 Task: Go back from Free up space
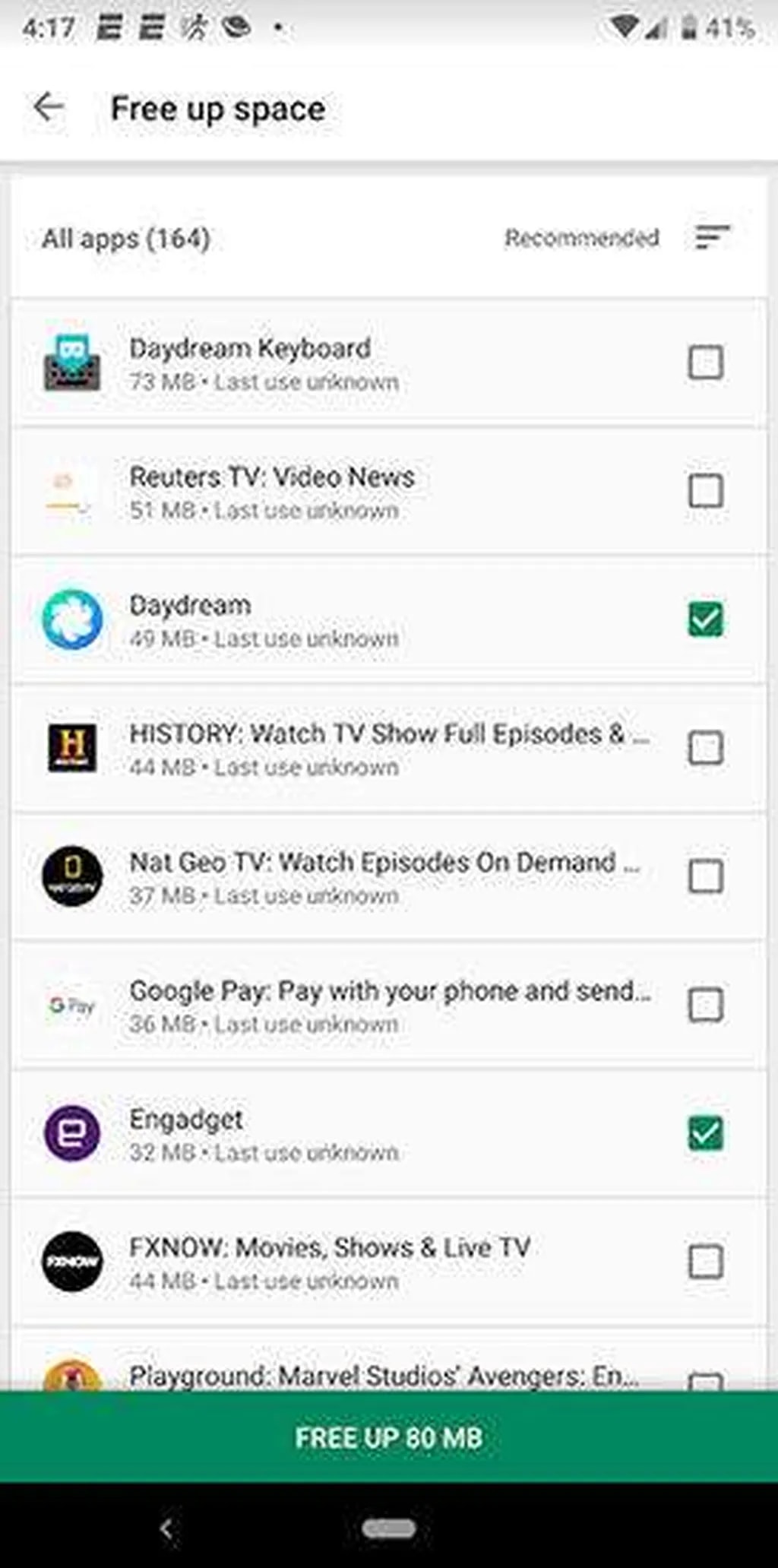pyautogui.click(x=49, y=107)
